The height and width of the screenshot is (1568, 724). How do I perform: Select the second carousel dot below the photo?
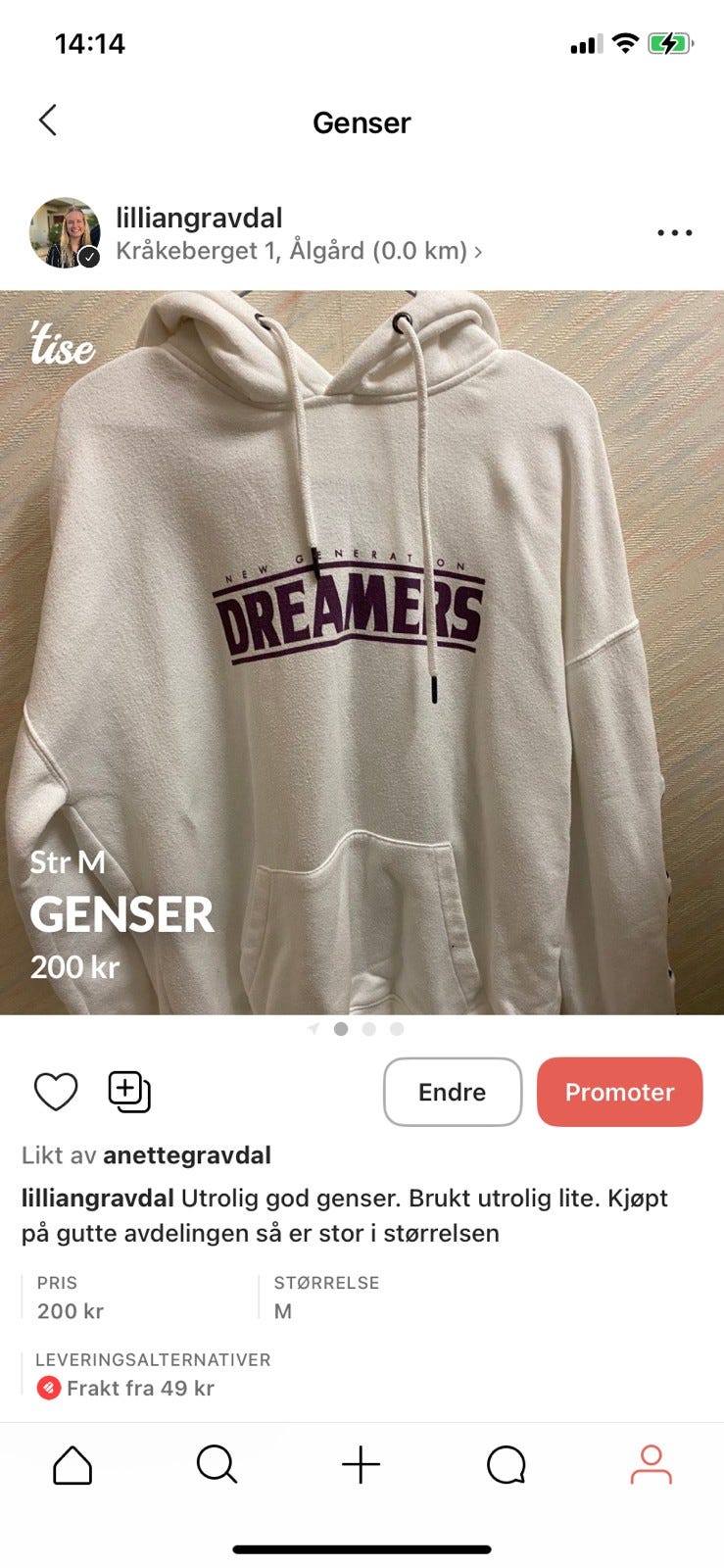click(x=368, y=1029)
